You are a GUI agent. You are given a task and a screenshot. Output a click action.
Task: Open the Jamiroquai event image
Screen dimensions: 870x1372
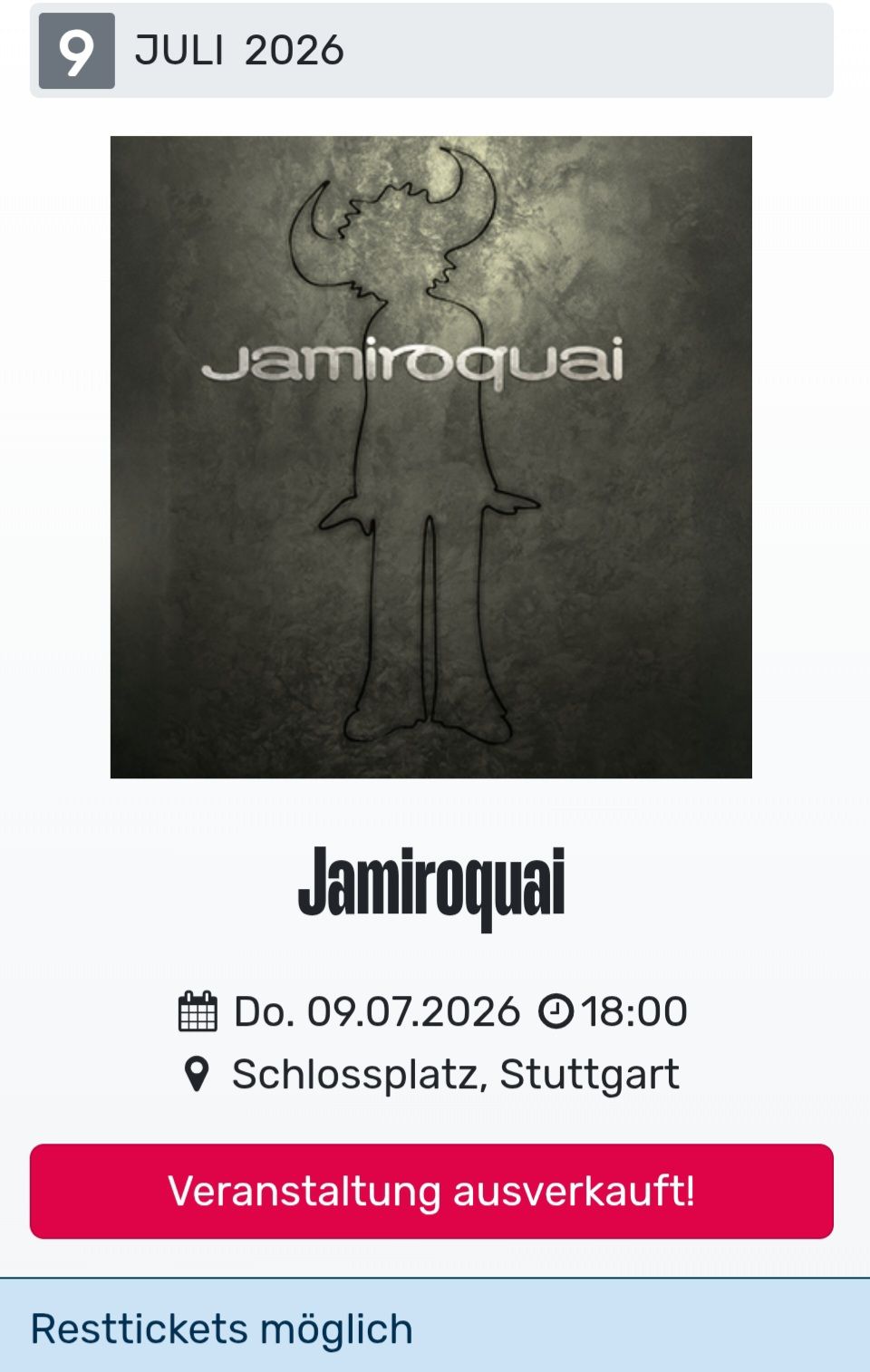(x=430, y=457)
